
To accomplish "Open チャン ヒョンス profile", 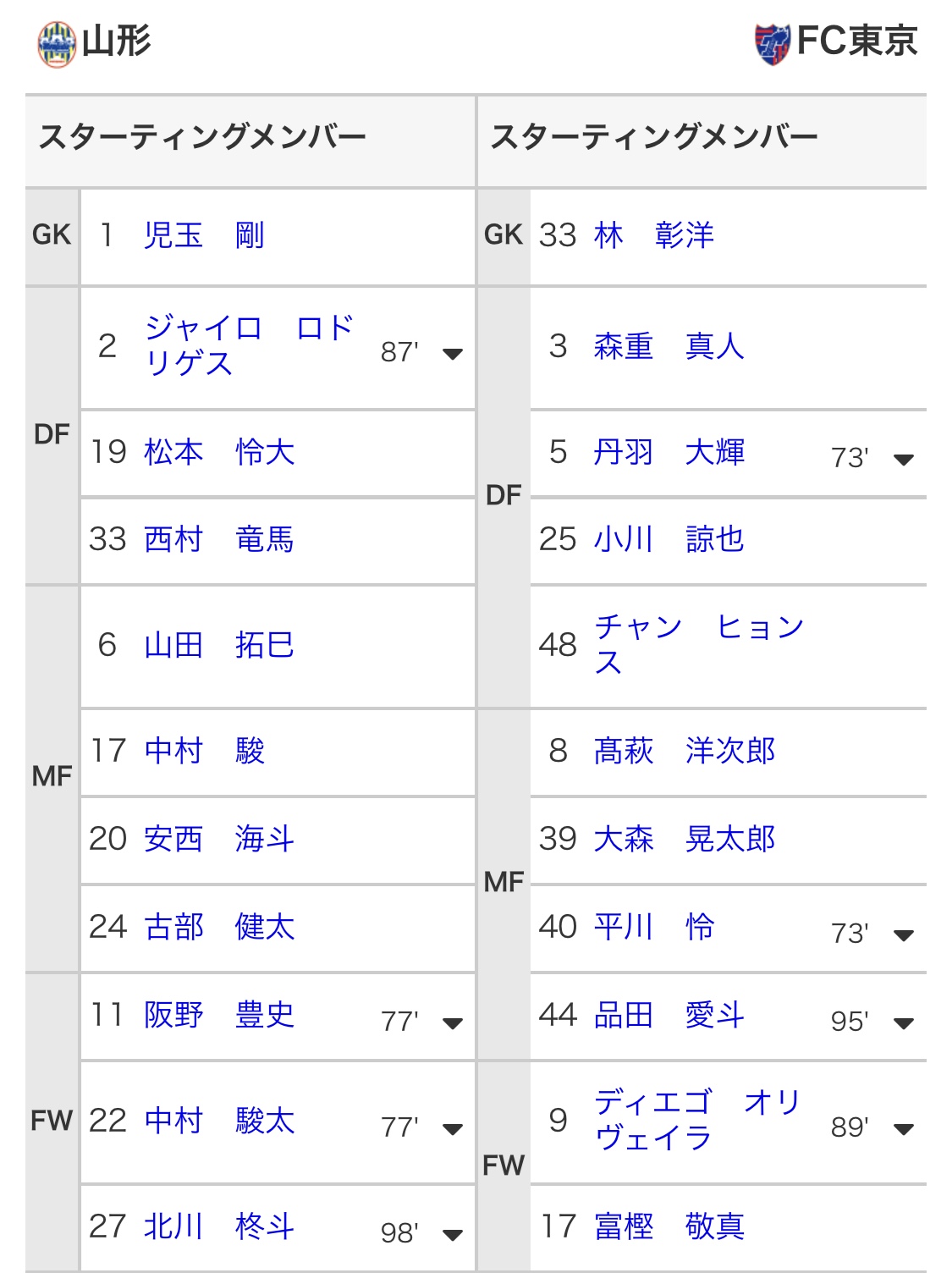I will pos(698,644).
